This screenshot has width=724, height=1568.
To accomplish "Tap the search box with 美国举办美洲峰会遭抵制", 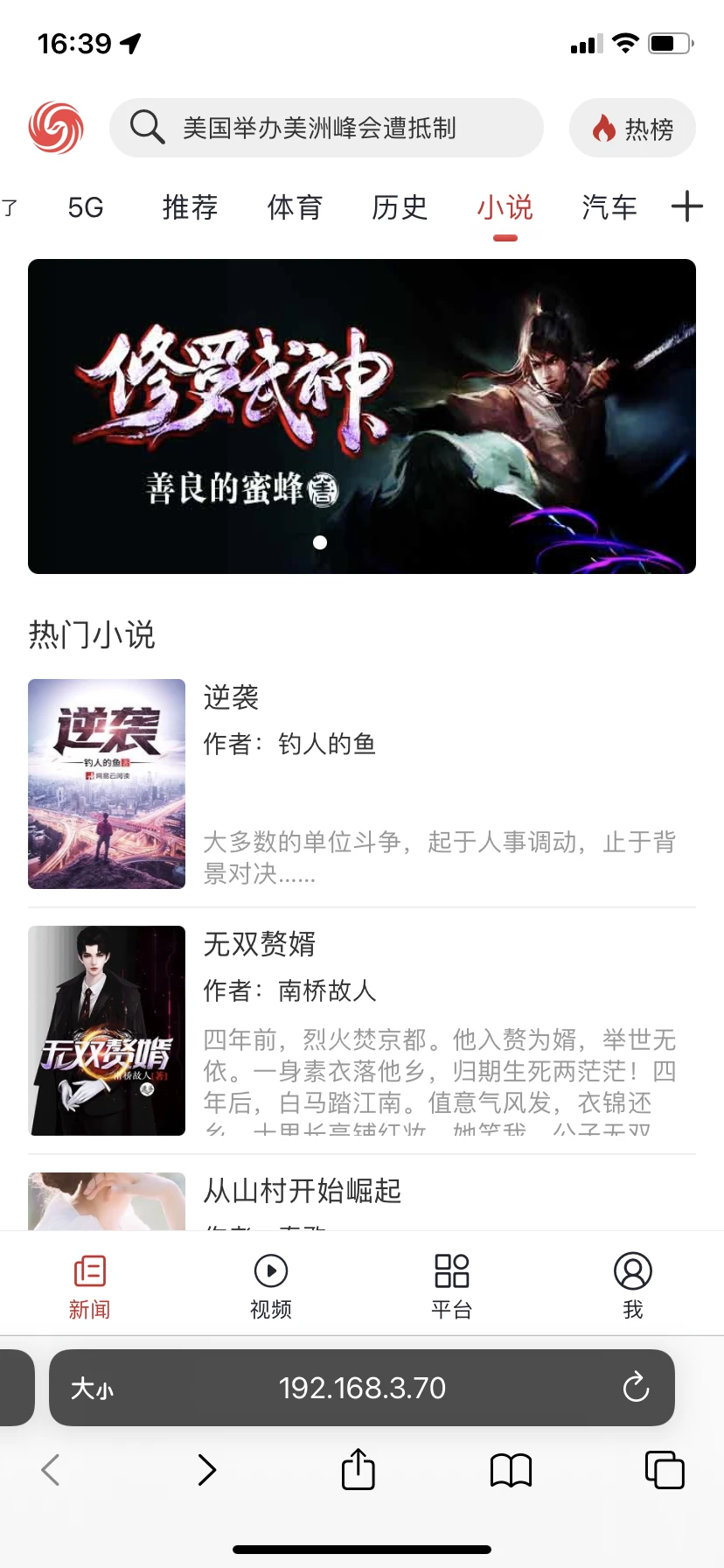I will [x=325, y=129].
